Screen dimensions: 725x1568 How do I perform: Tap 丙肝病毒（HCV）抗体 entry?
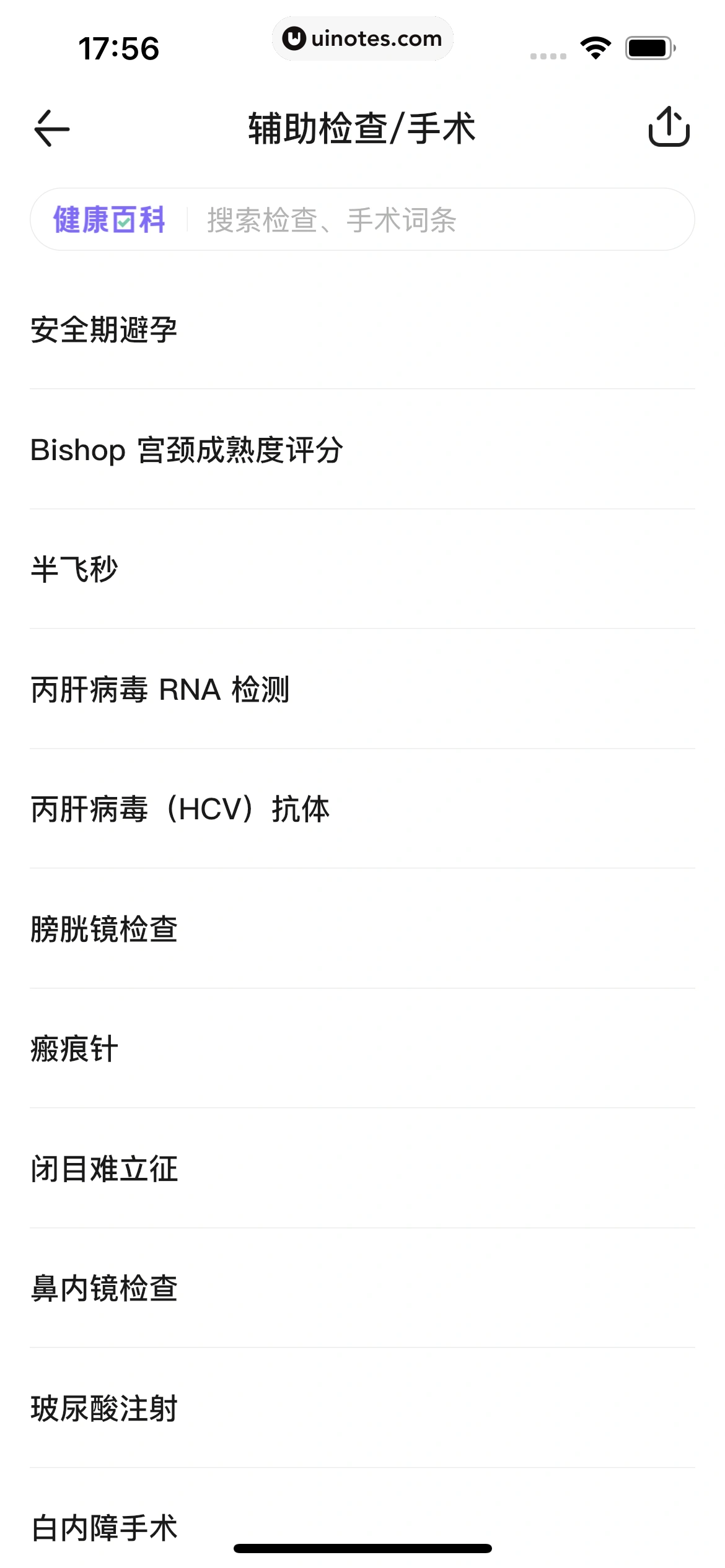click(181, 808)
